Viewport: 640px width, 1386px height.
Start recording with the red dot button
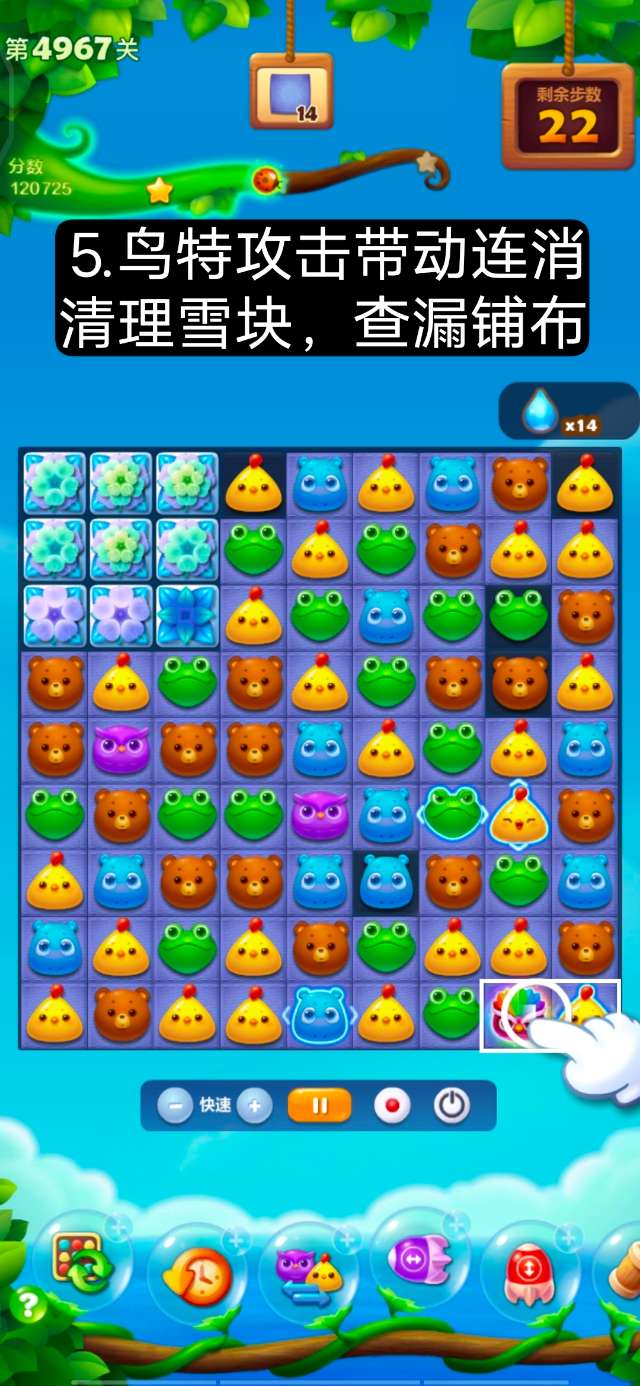tap(392, 1105)
